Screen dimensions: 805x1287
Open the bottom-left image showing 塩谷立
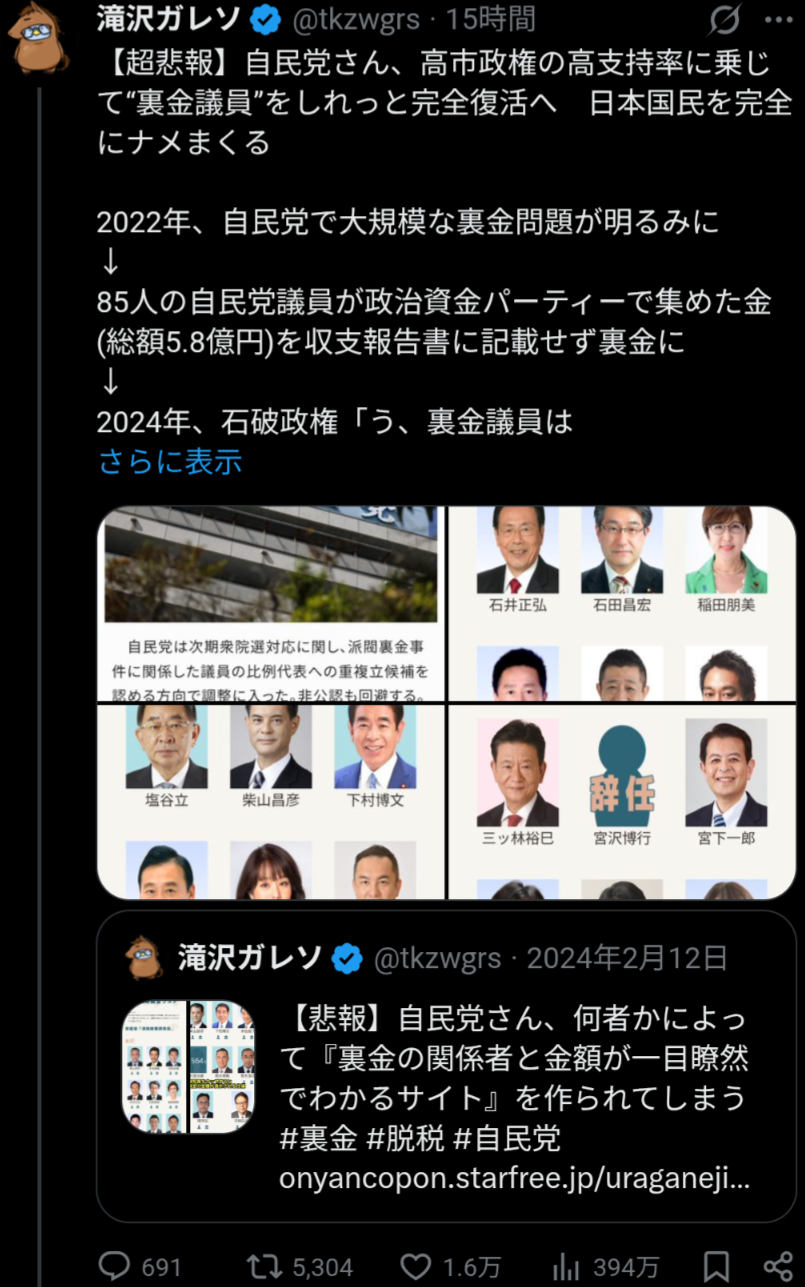(x=270, y=801)
